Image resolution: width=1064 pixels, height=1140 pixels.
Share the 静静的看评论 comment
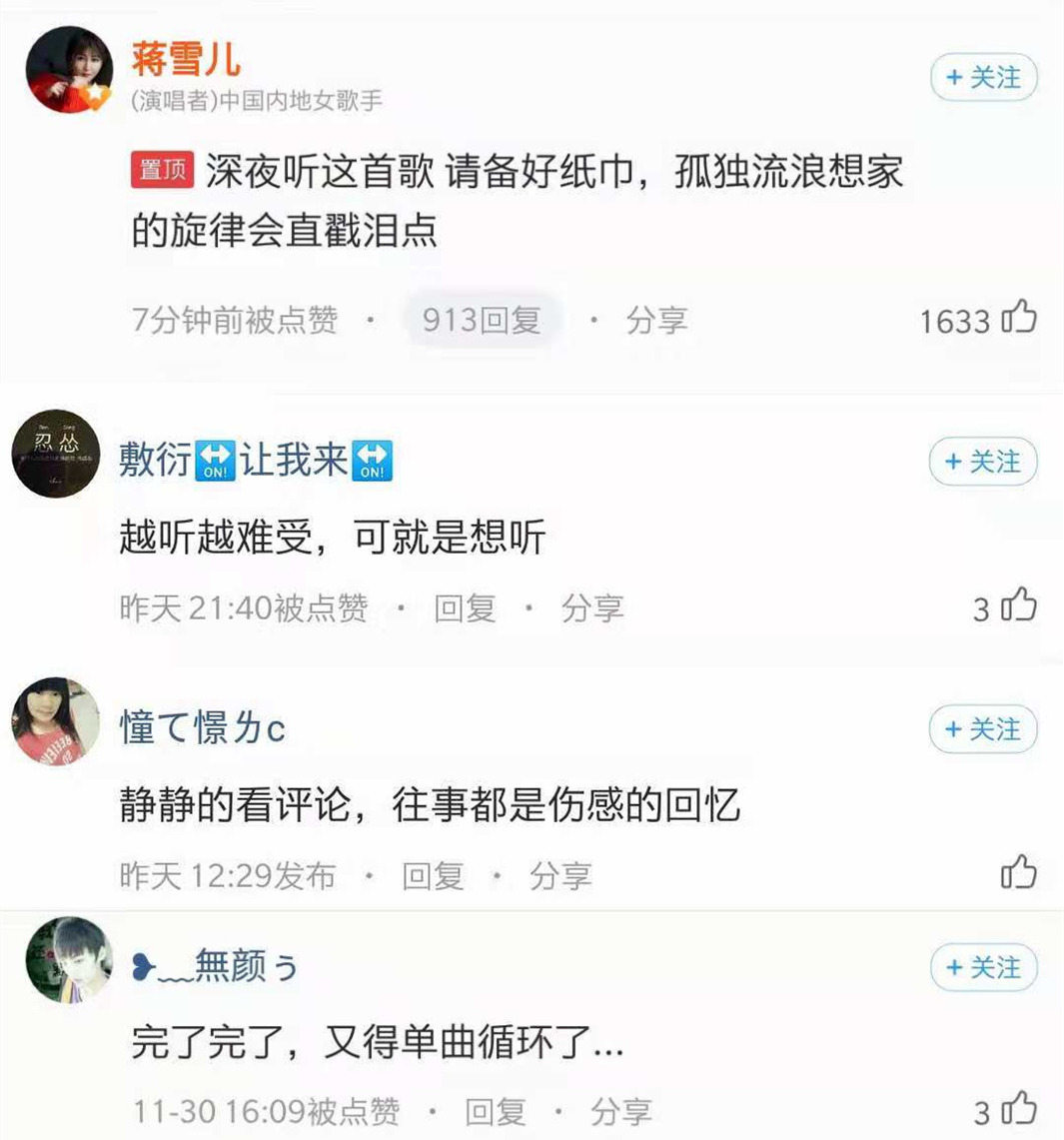pos(559,876)
